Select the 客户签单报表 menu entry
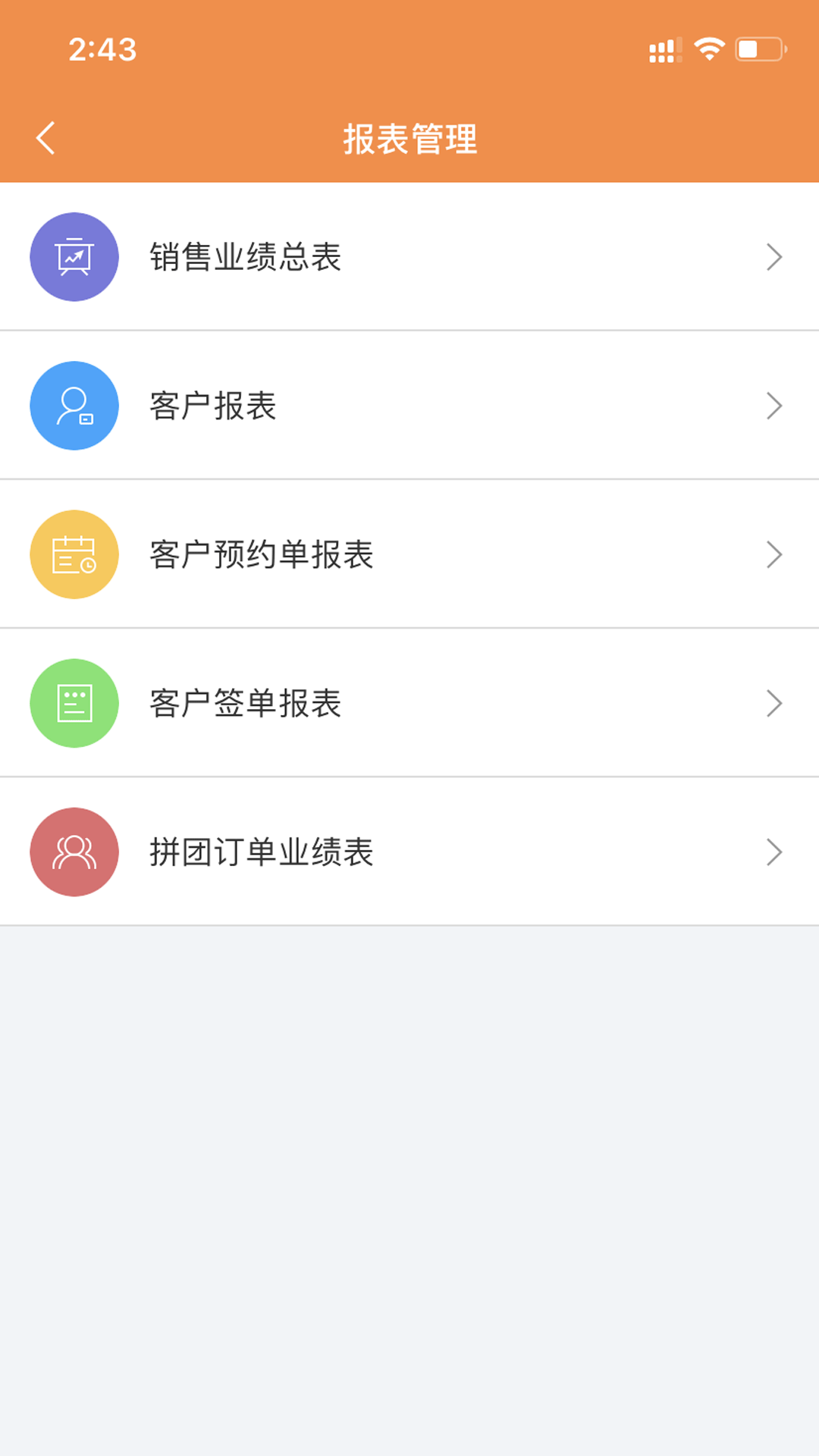Screen dimensions: 819x1456 (x=246, y=703)
